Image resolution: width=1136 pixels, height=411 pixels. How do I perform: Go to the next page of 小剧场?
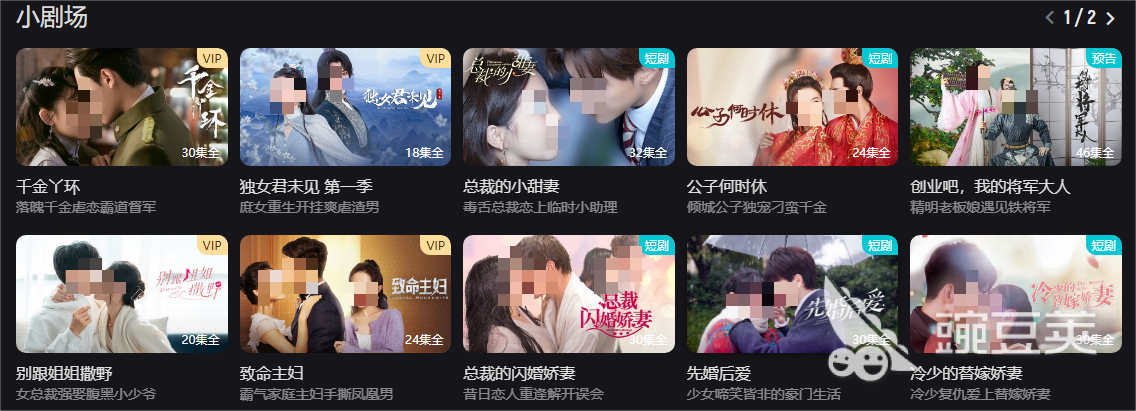point(1110,18)
